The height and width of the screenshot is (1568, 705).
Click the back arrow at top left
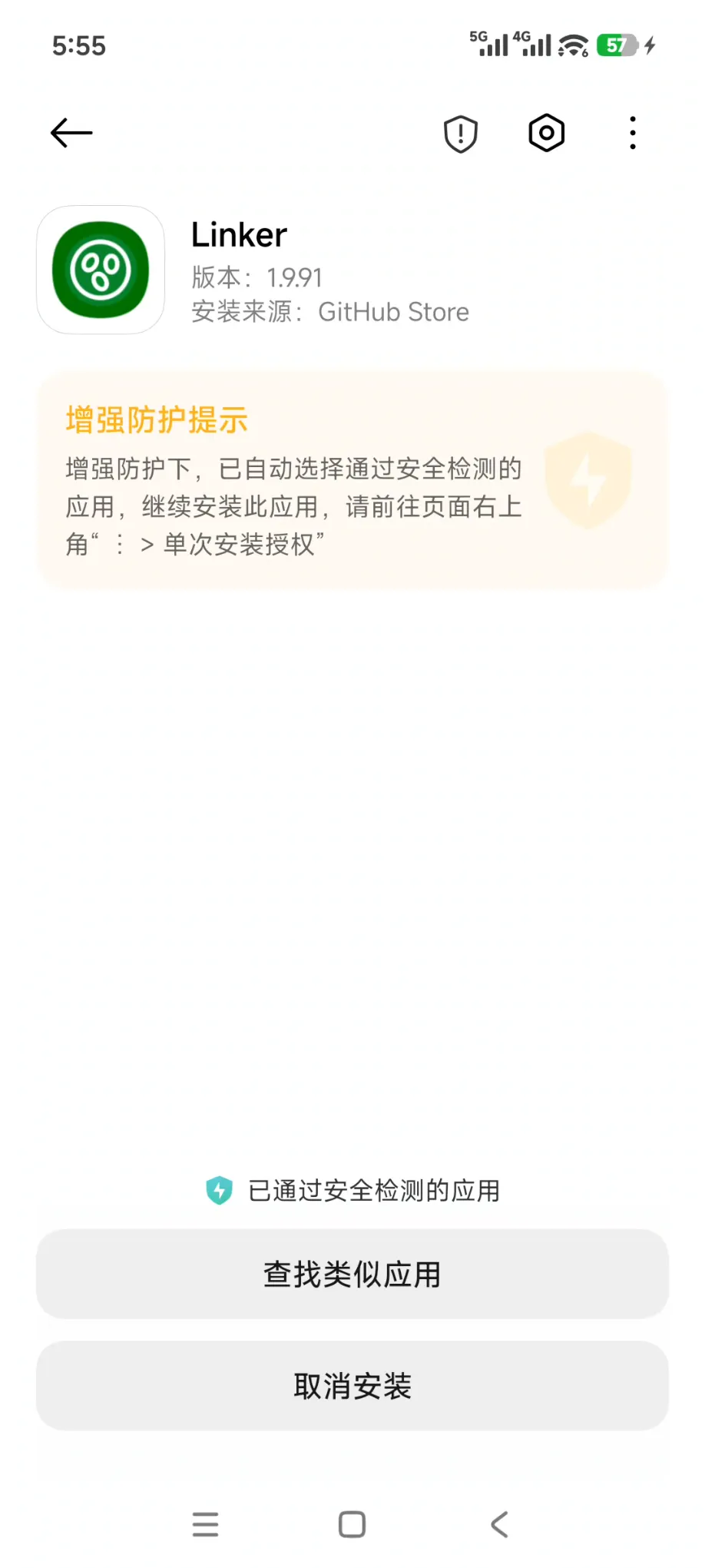(70, 132)
